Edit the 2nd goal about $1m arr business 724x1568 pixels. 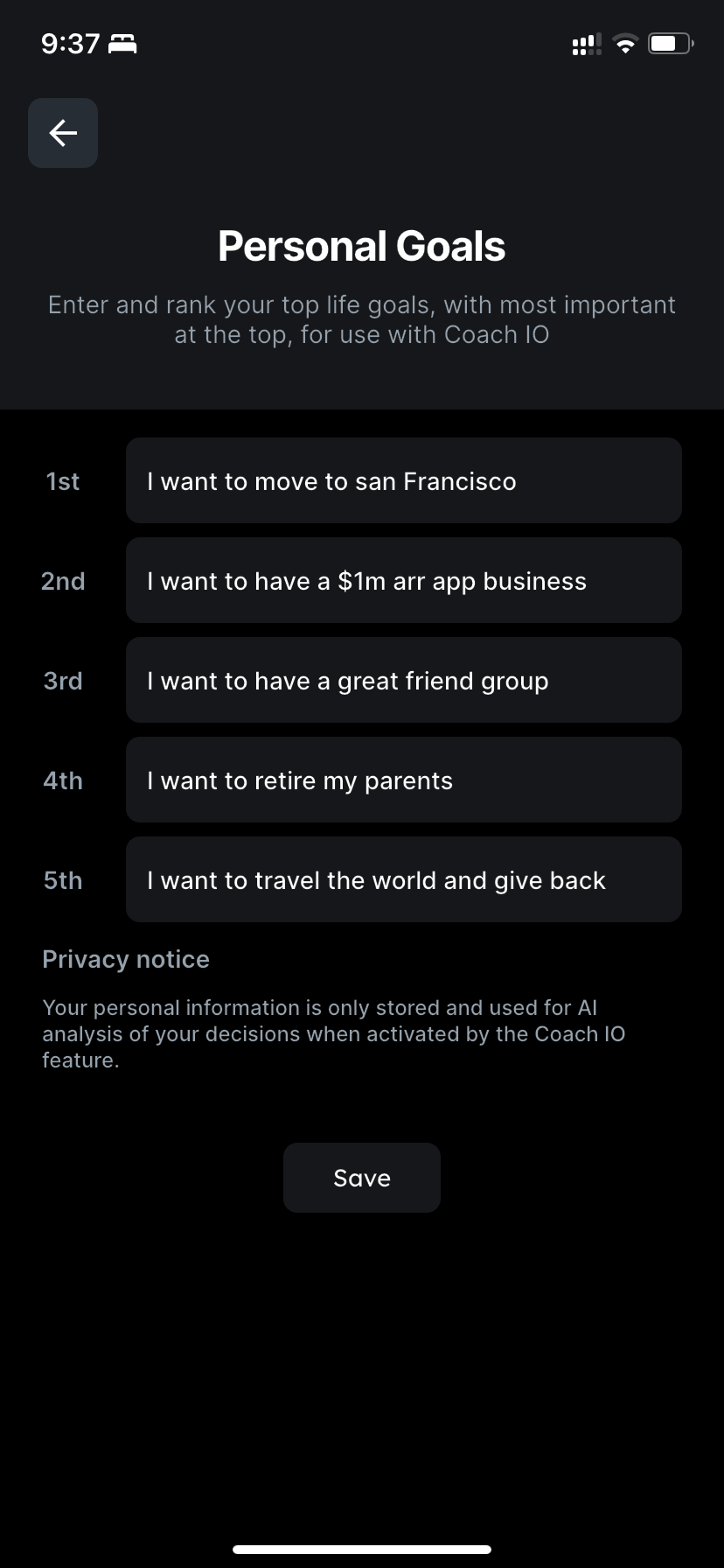[404, 580]
